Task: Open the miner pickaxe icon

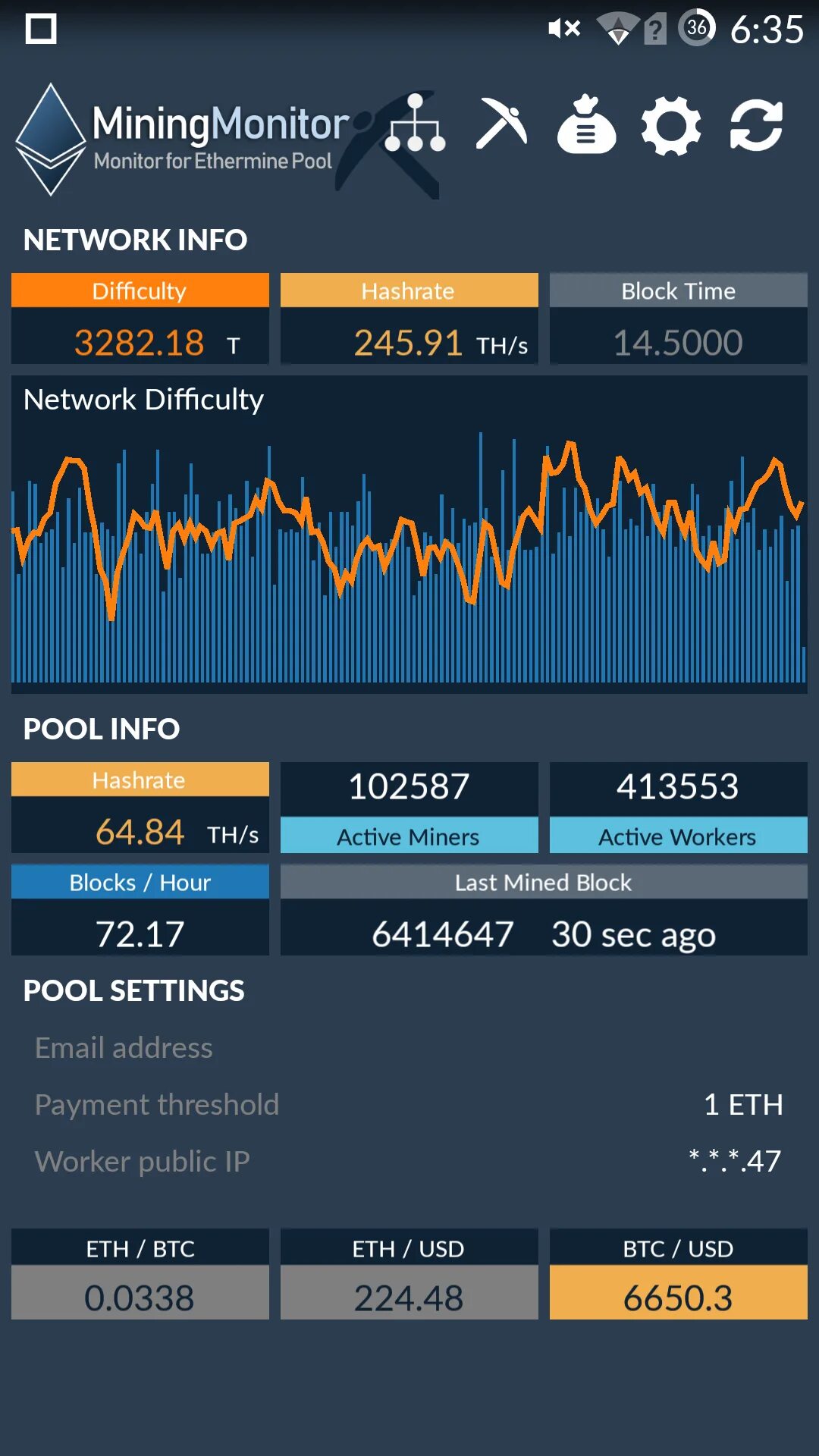Action: (501, 124)
